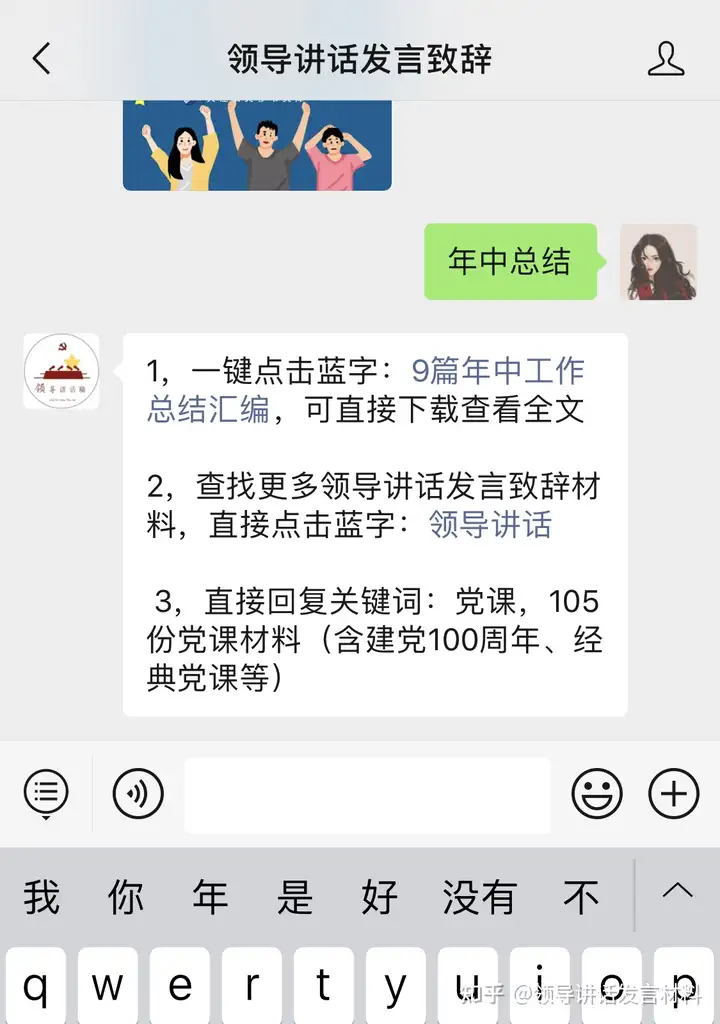720x1024 pixels.
Task: Expand the keyboard suggestions list
Action: click(x=677, y=891)
